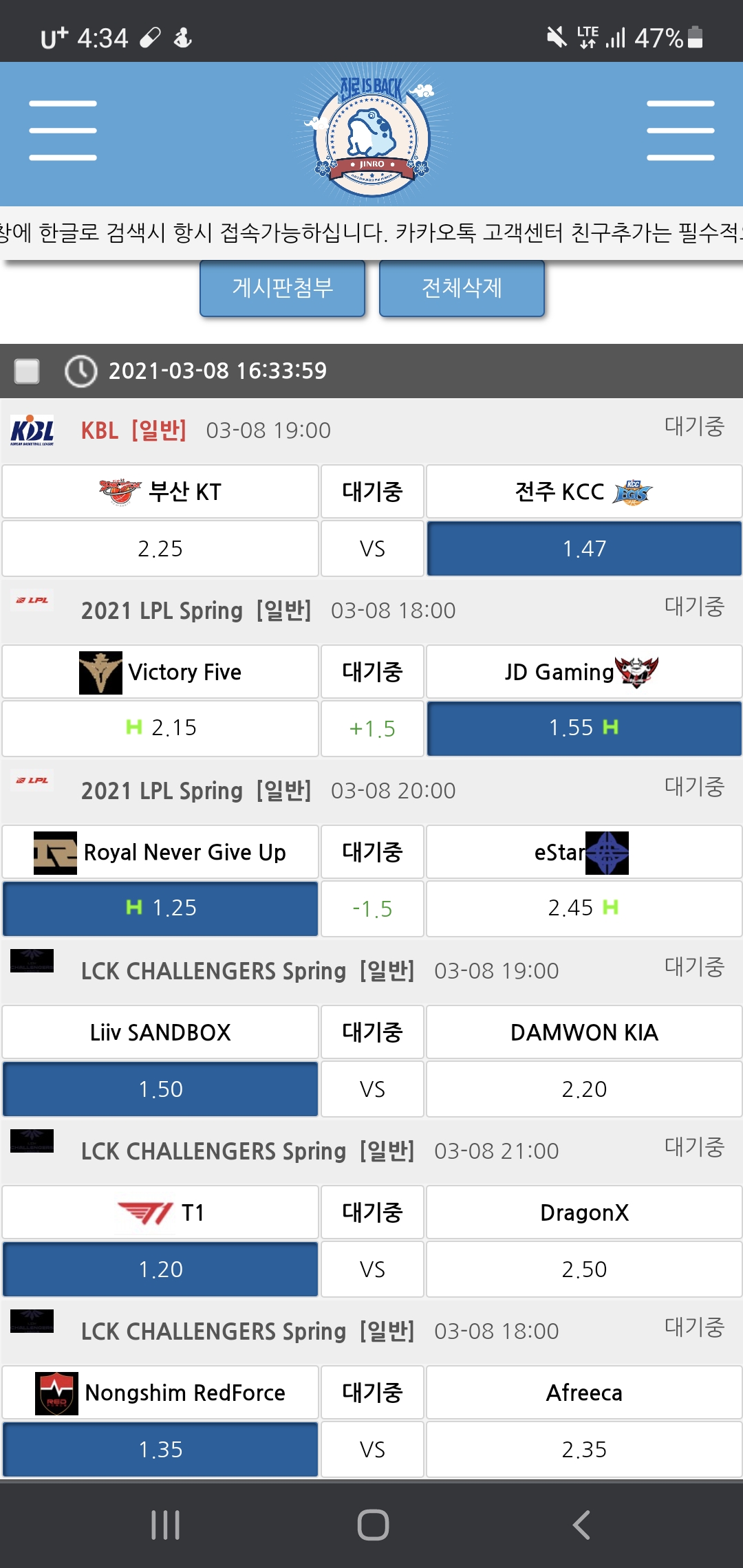Open the left hamburger menu
Screen dimensions: 743x1568
pos(63,131)
